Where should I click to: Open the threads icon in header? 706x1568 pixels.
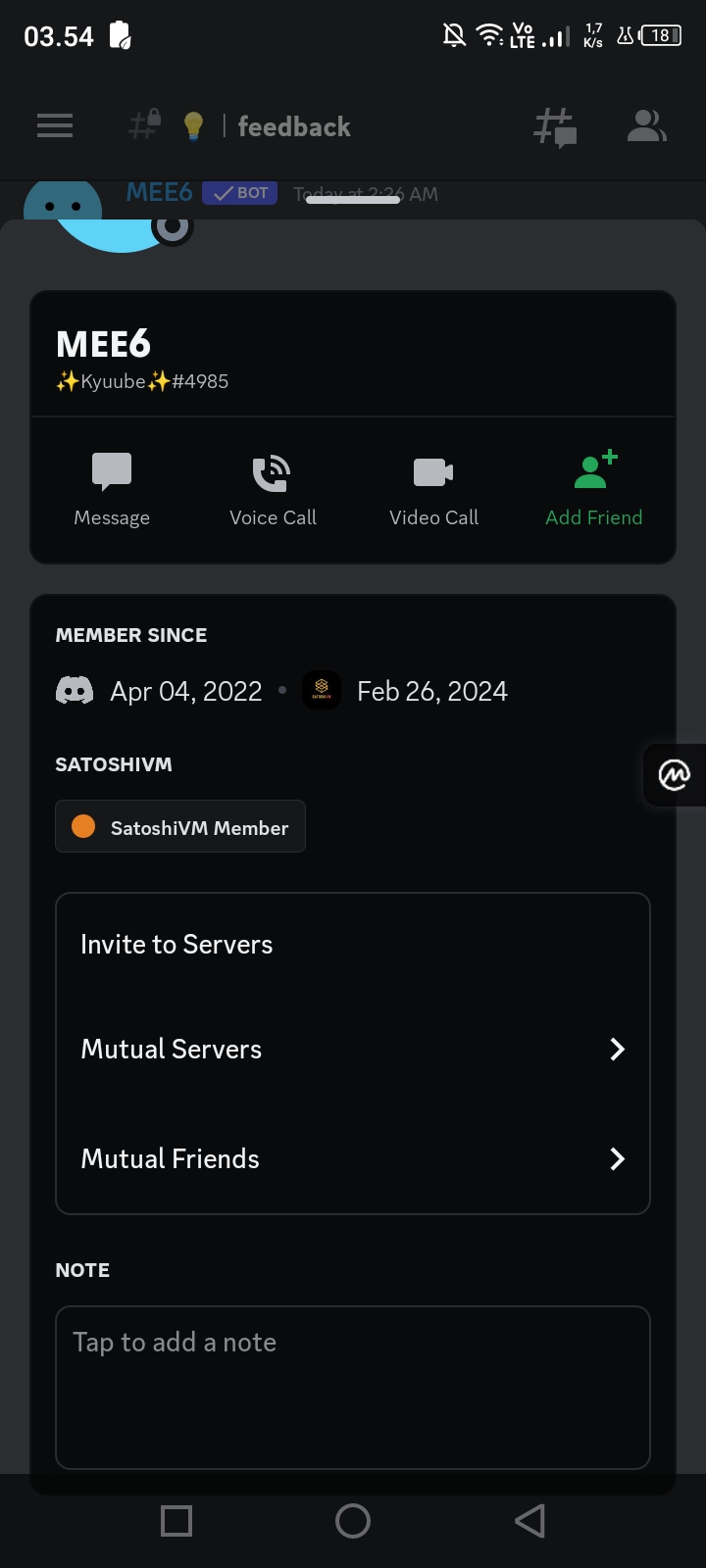555,126
